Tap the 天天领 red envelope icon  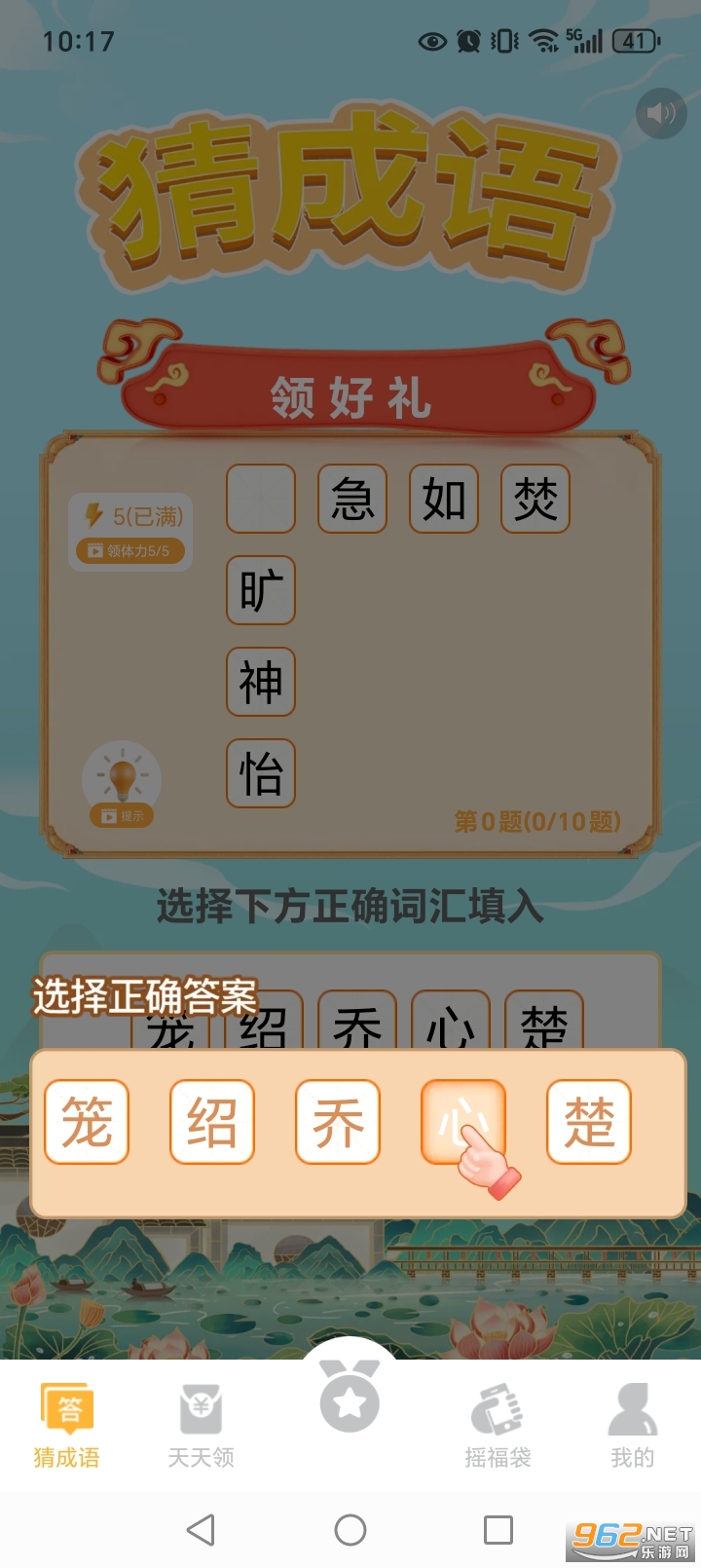coord(202,1409)
